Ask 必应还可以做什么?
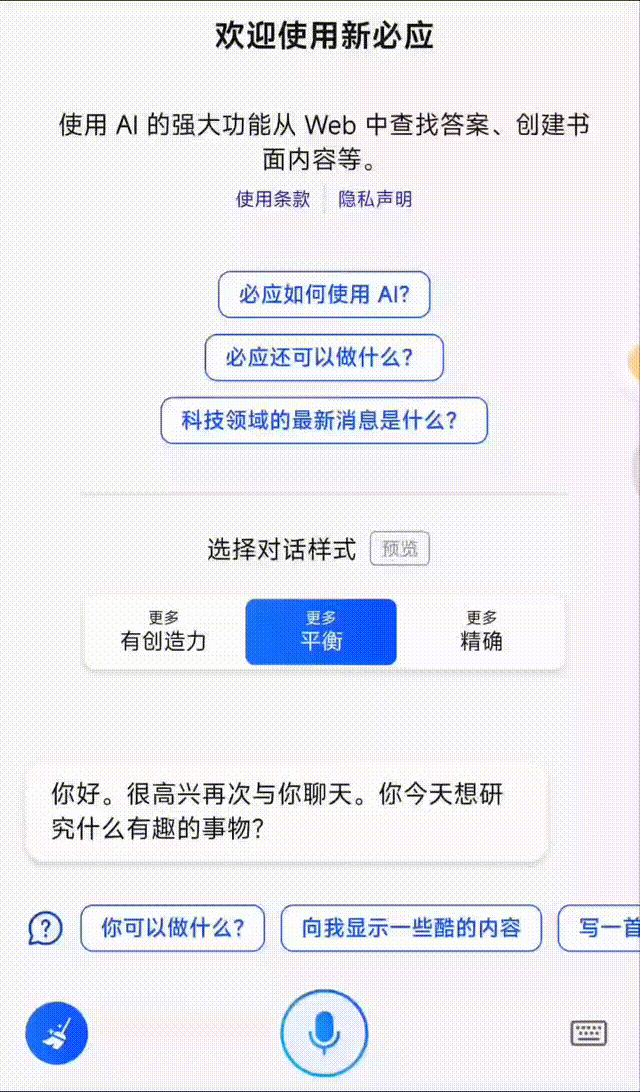640x1092 pixels. 324,357
